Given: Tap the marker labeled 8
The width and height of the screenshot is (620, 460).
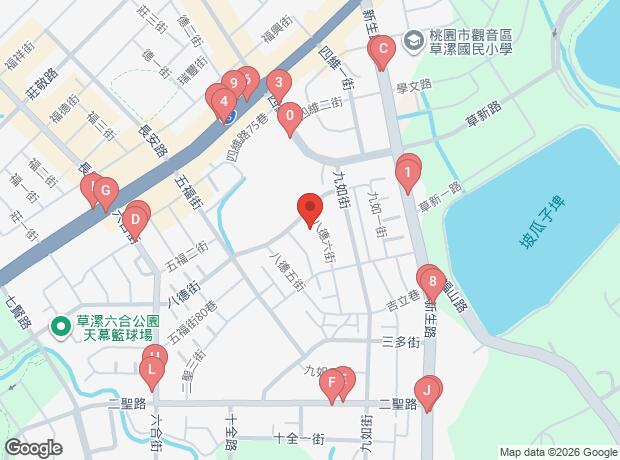Looking at the screenshot, I should pos(432,284).
